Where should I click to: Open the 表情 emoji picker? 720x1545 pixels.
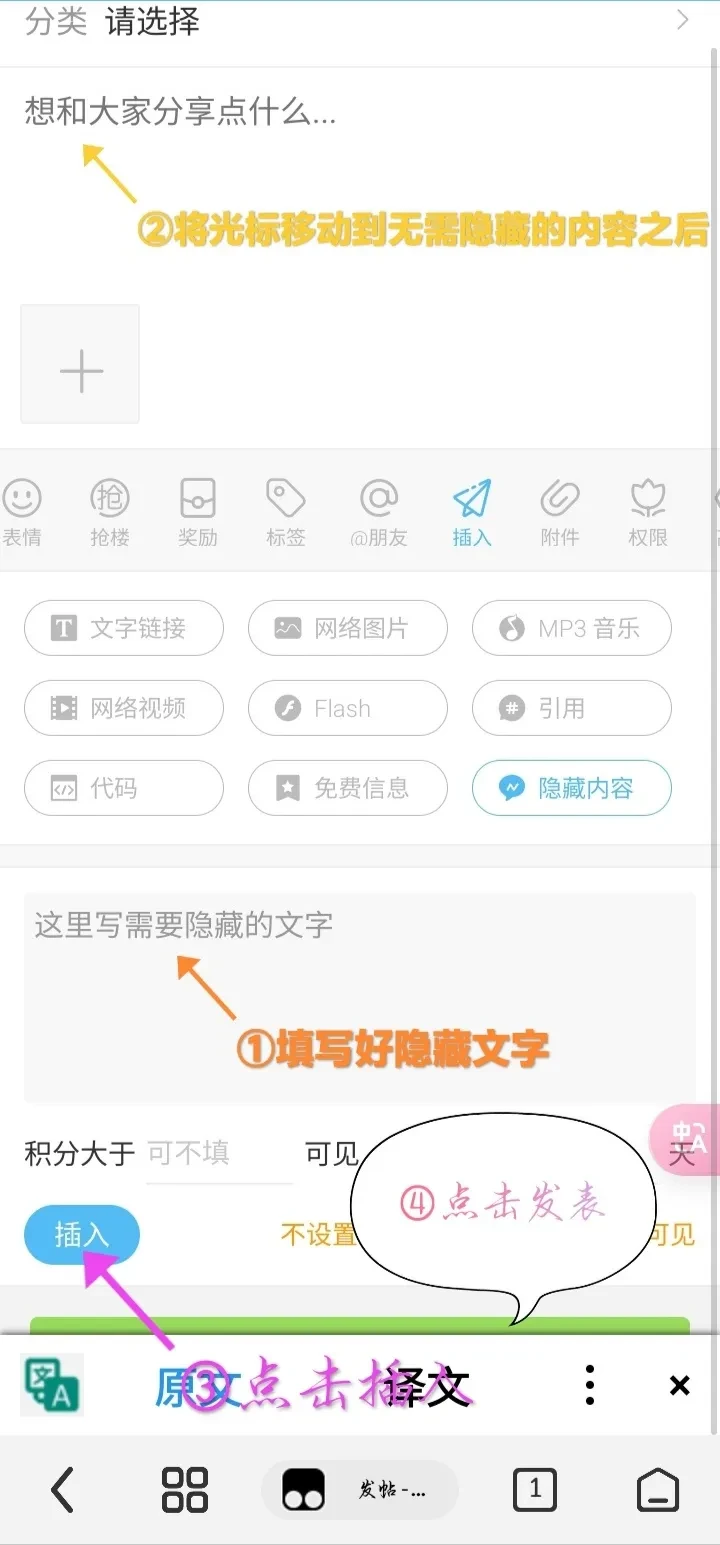22,511
